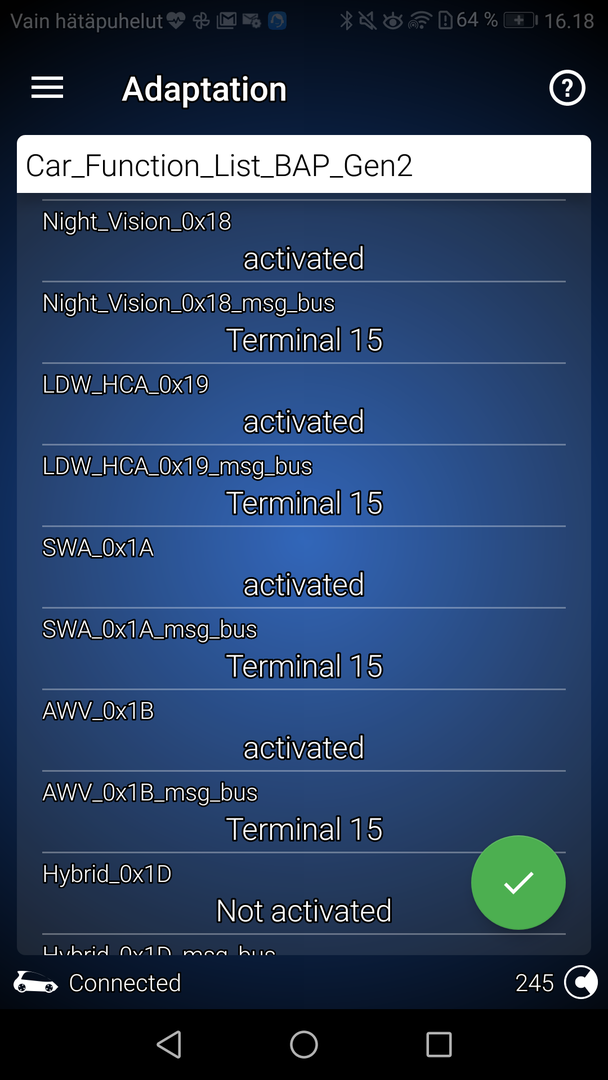Go to the system home screen
This screenshot has height=1080, width=608.
coord(304,1045)
